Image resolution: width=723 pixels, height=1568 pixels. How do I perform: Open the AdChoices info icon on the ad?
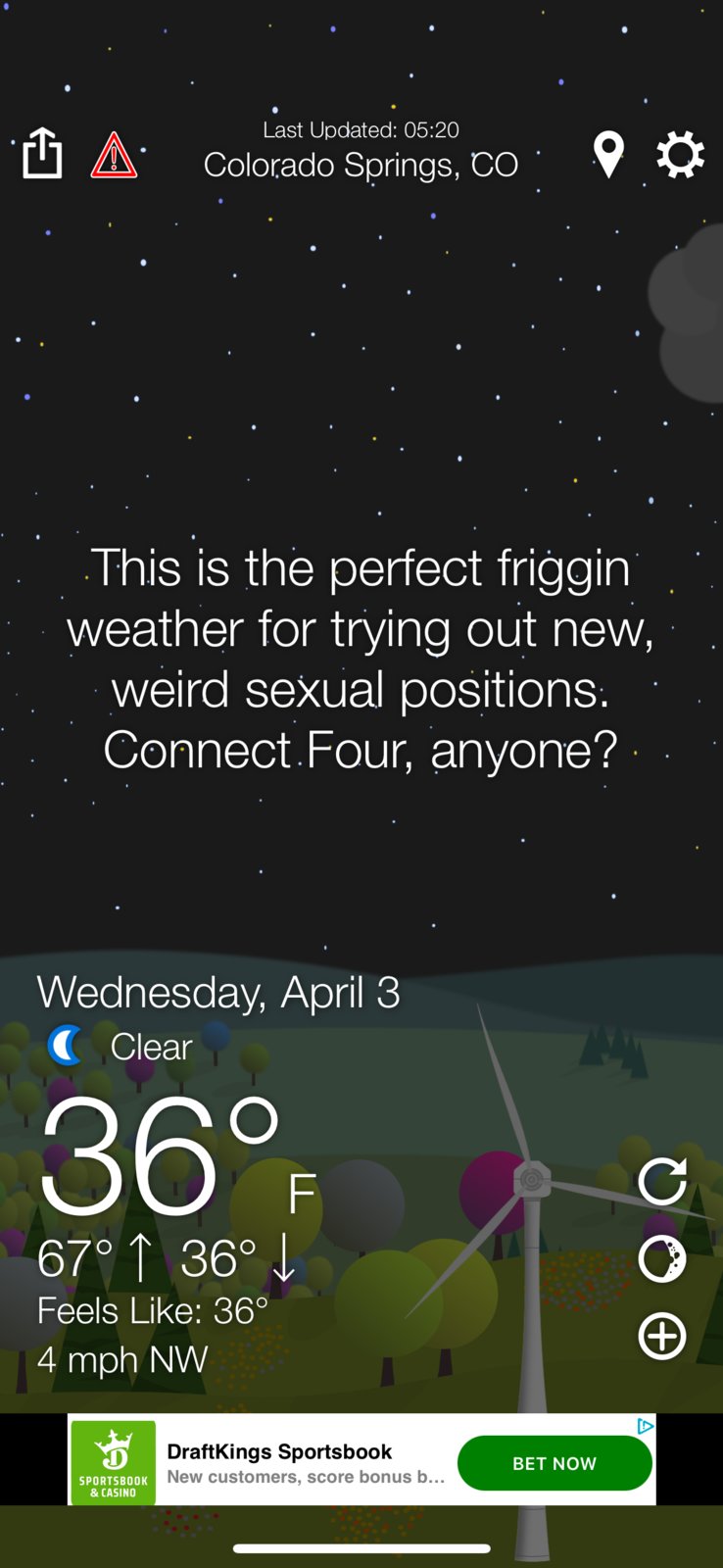point(645,1426)
